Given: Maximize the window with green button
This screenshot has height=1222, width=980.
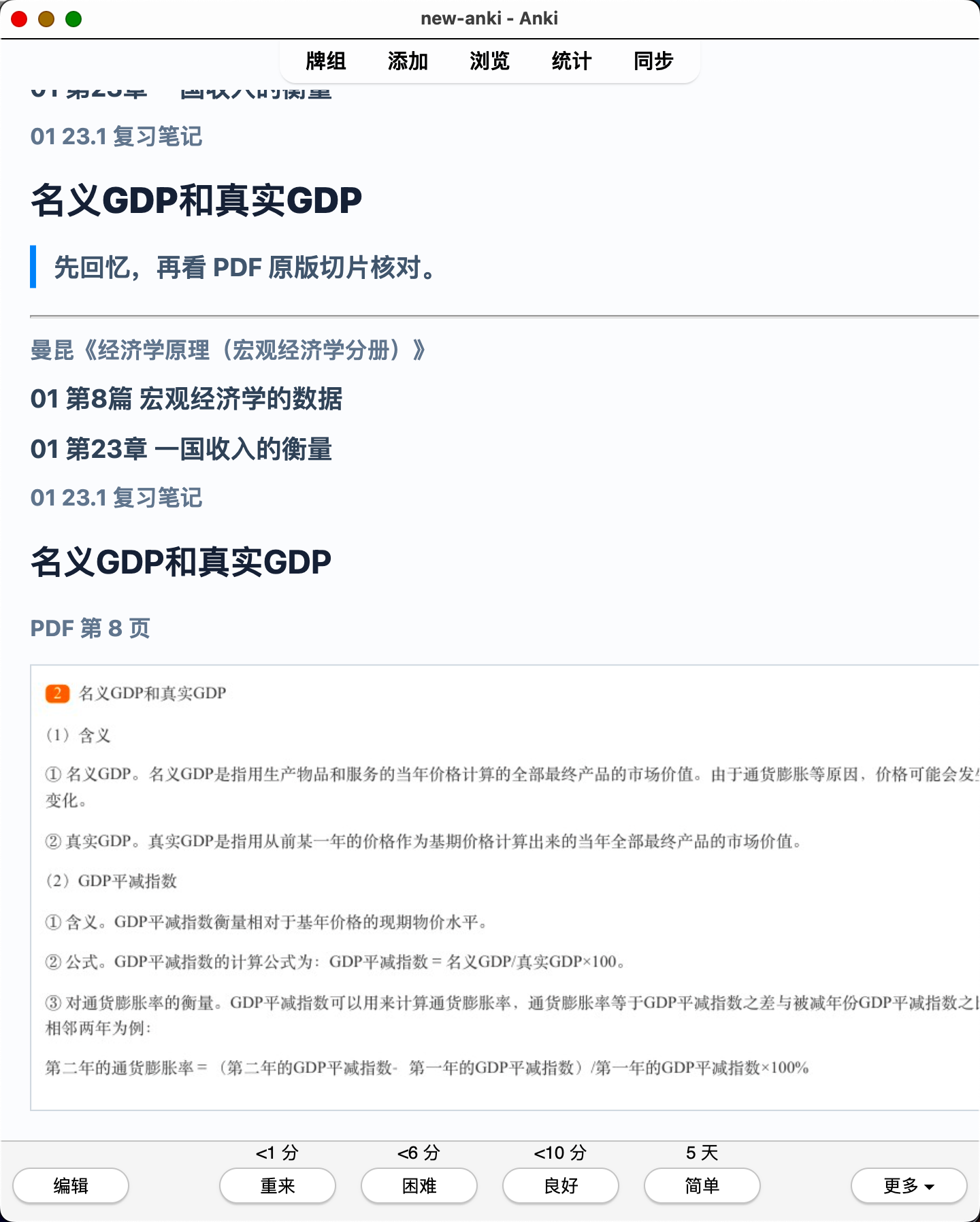Looking at the screenshot, I should tap(73, 19).
